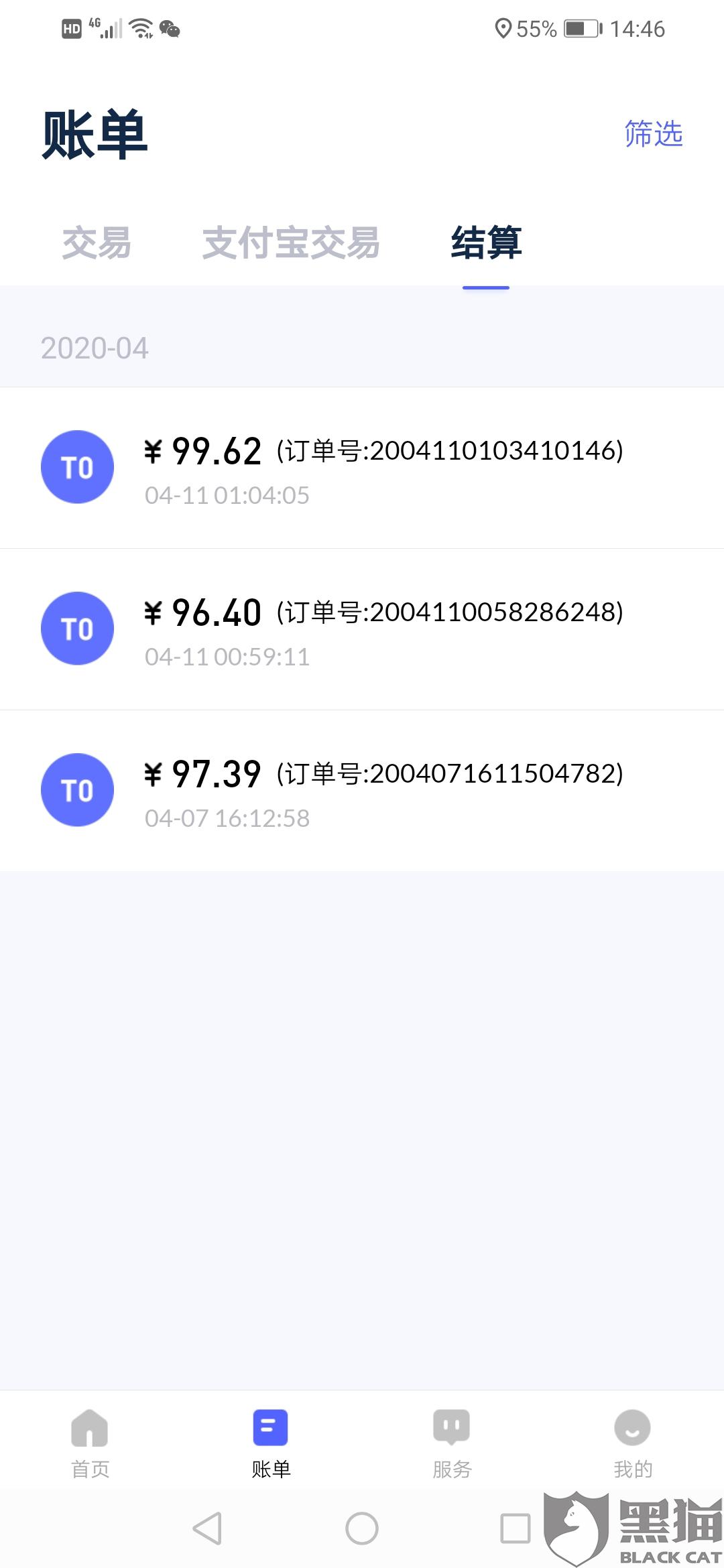The height and width of the screenshot is (1568, 724).
Task: Switch to the 支付宝交易 tab
Action: (x=291, y=243)
